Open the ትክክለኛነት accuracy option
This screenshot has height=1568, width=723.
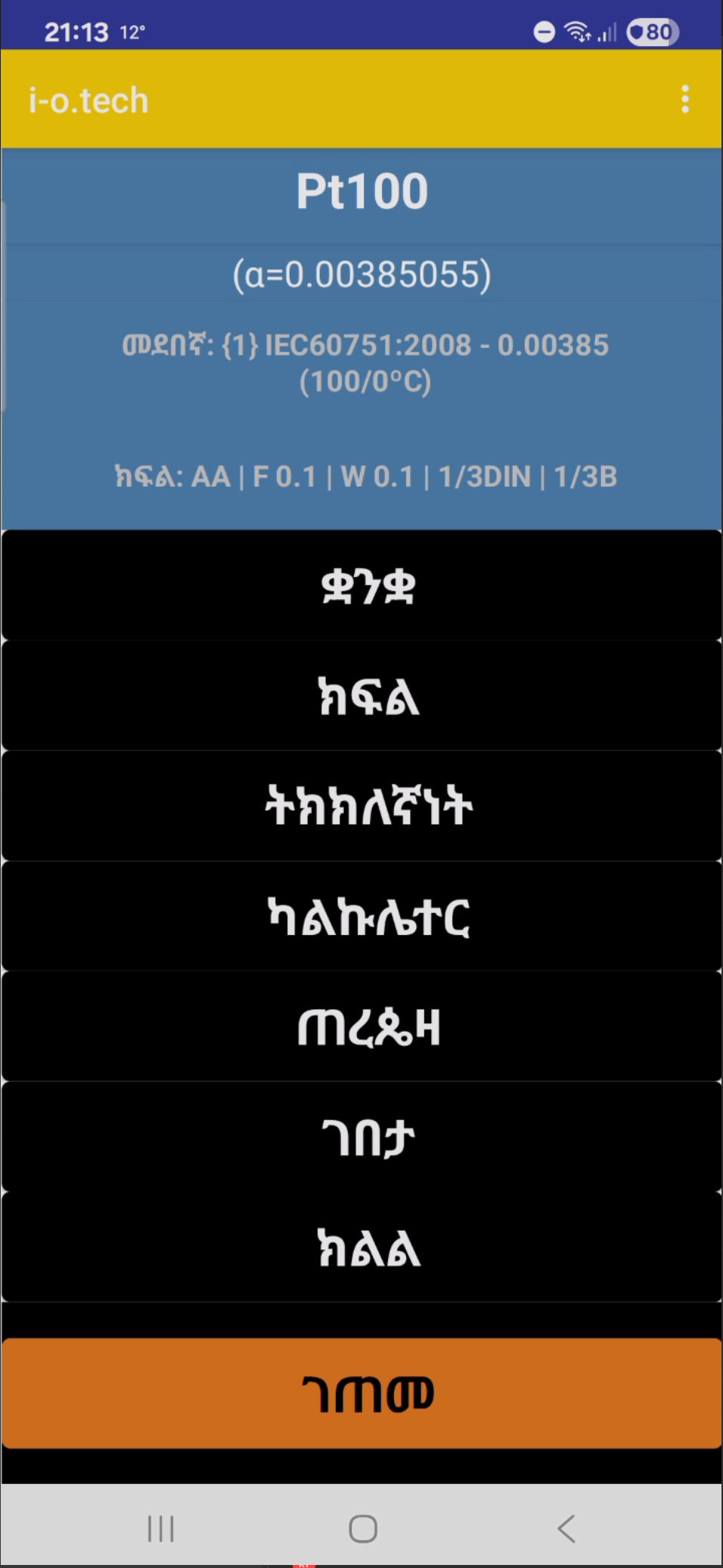[x=361, y=806]
